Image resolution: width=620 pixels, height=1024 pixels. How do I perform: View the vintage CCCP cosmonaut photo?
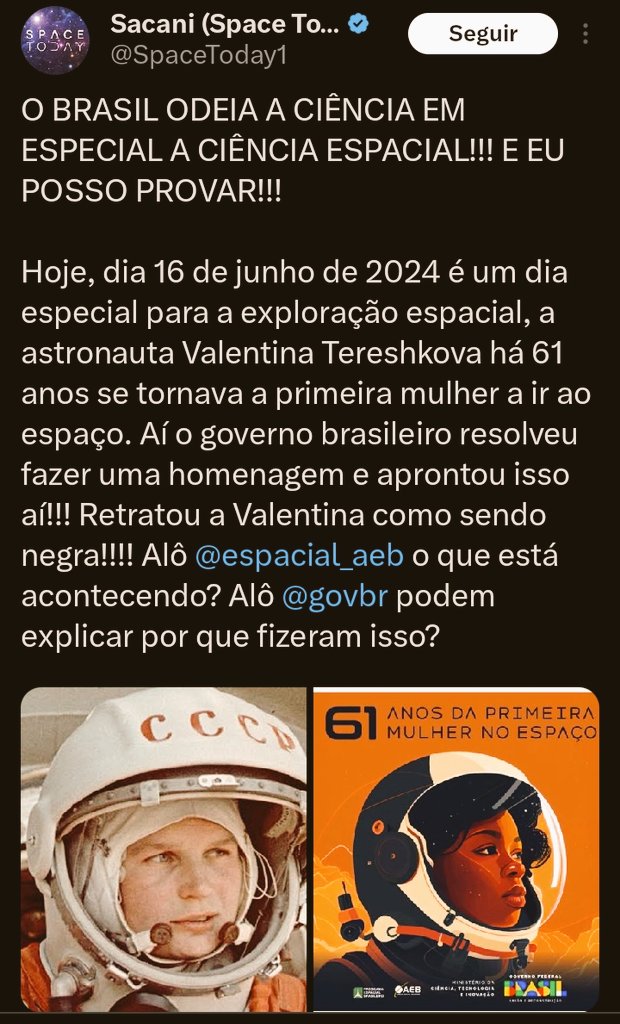pyautogui.click(x=164, y=848)
